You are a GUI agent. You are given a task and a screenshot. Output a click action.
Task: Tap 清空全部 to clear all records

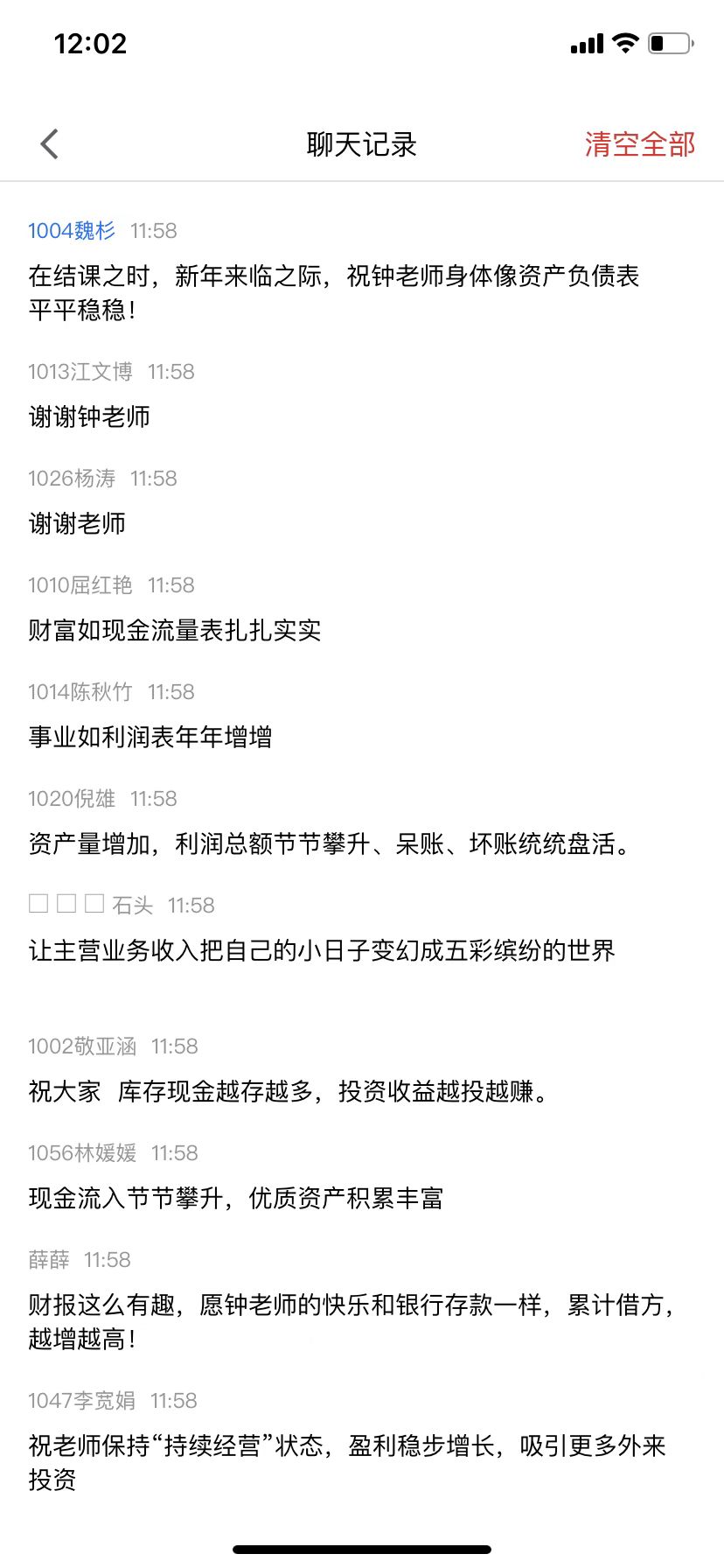(x=640, y=144)
